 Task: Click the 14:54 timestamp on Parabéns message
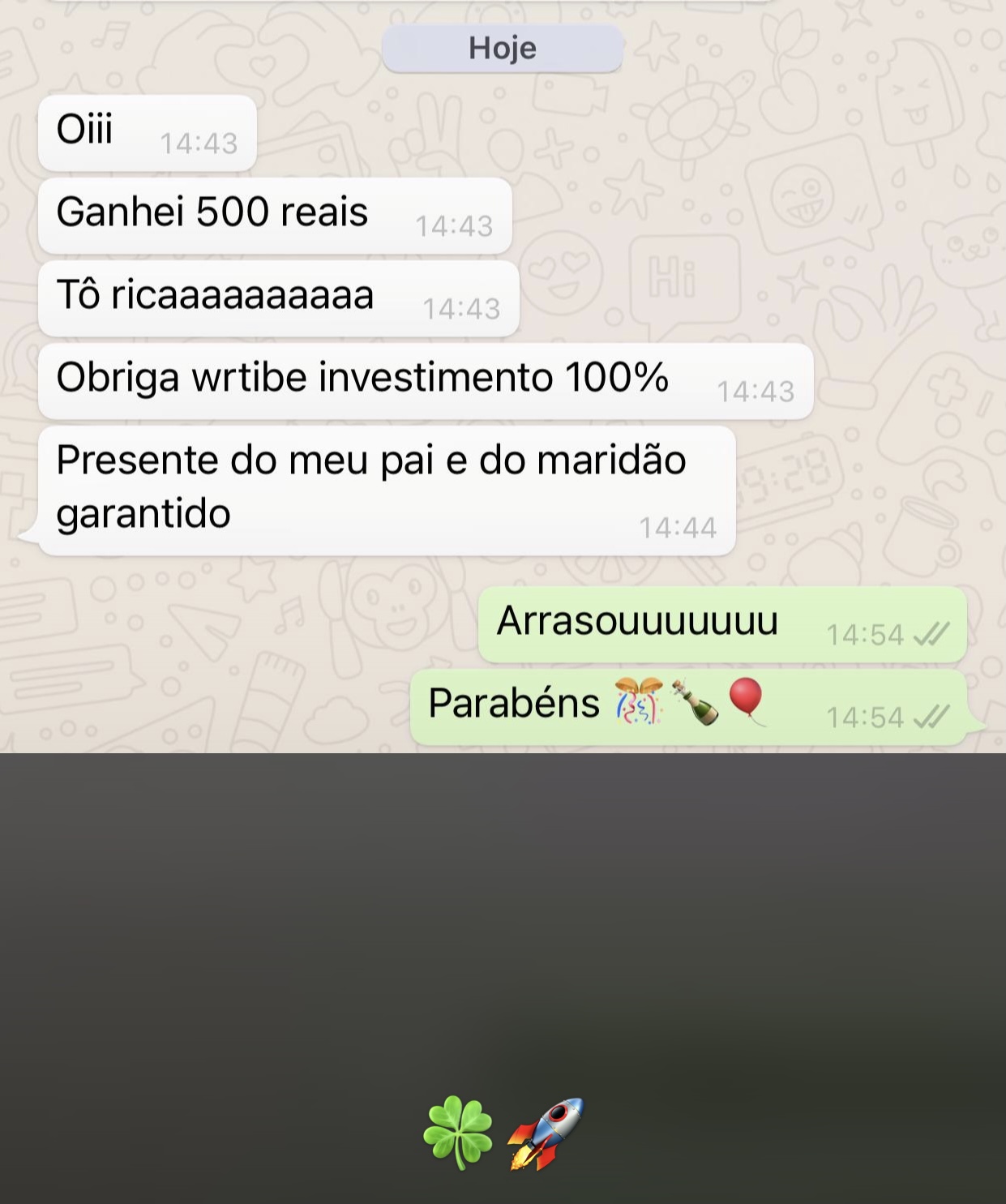(x=863, y=718)
